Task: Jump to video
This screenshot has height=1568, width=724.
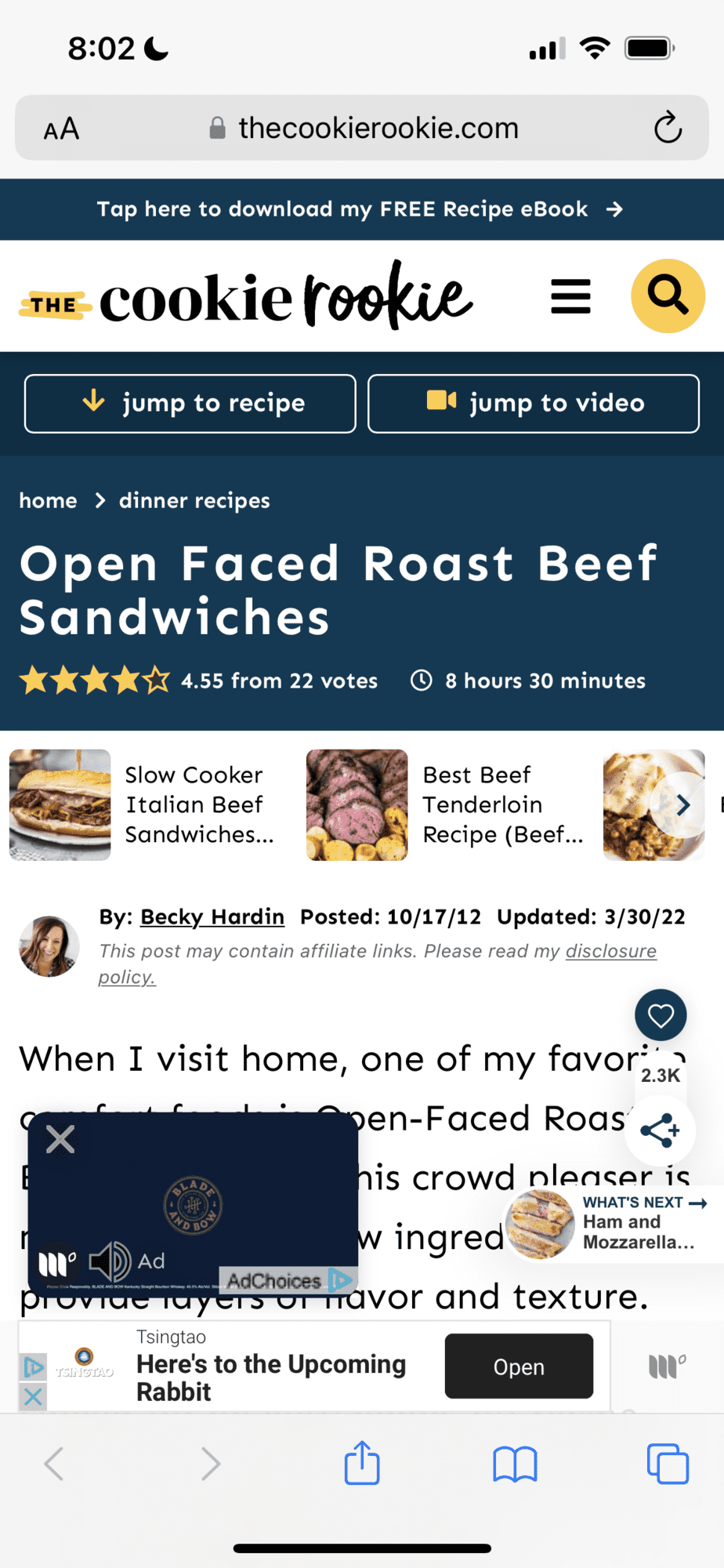Action: 534,404
